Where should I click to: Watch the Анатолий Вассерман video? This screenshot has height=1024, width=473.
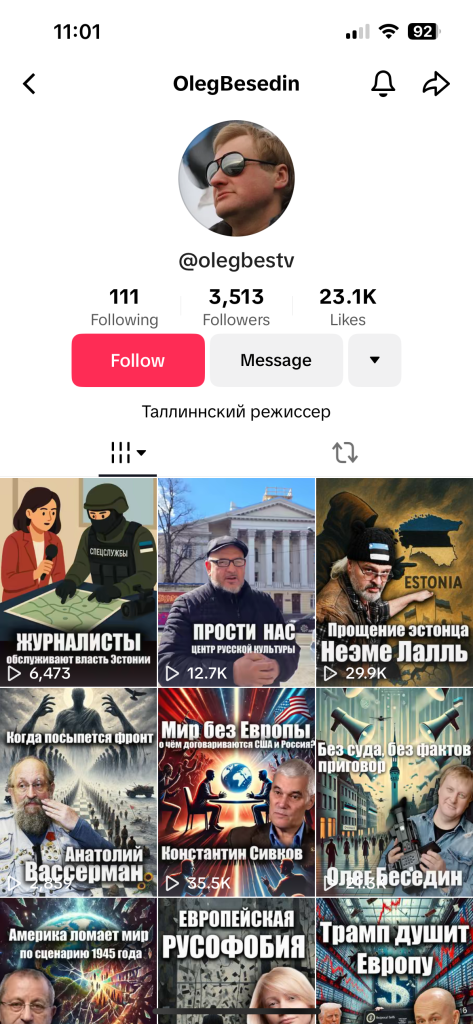78,792
